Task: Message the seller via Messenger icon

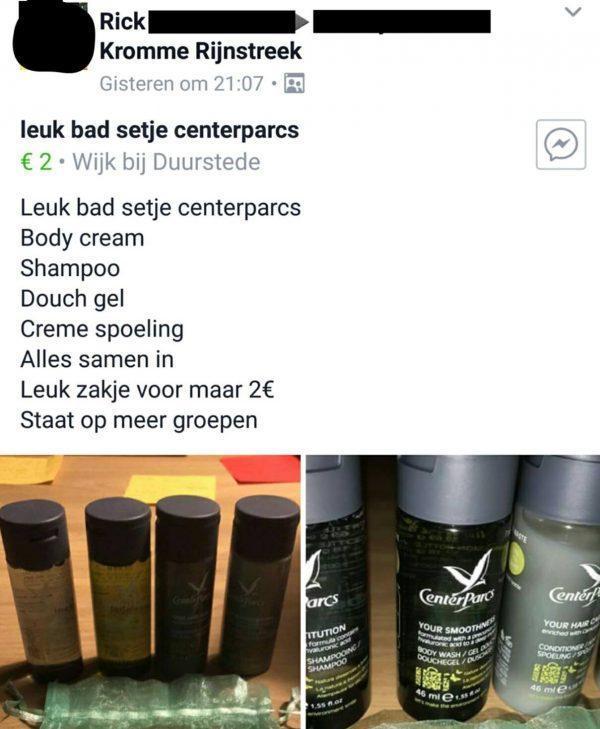Action: click(560, 146)
